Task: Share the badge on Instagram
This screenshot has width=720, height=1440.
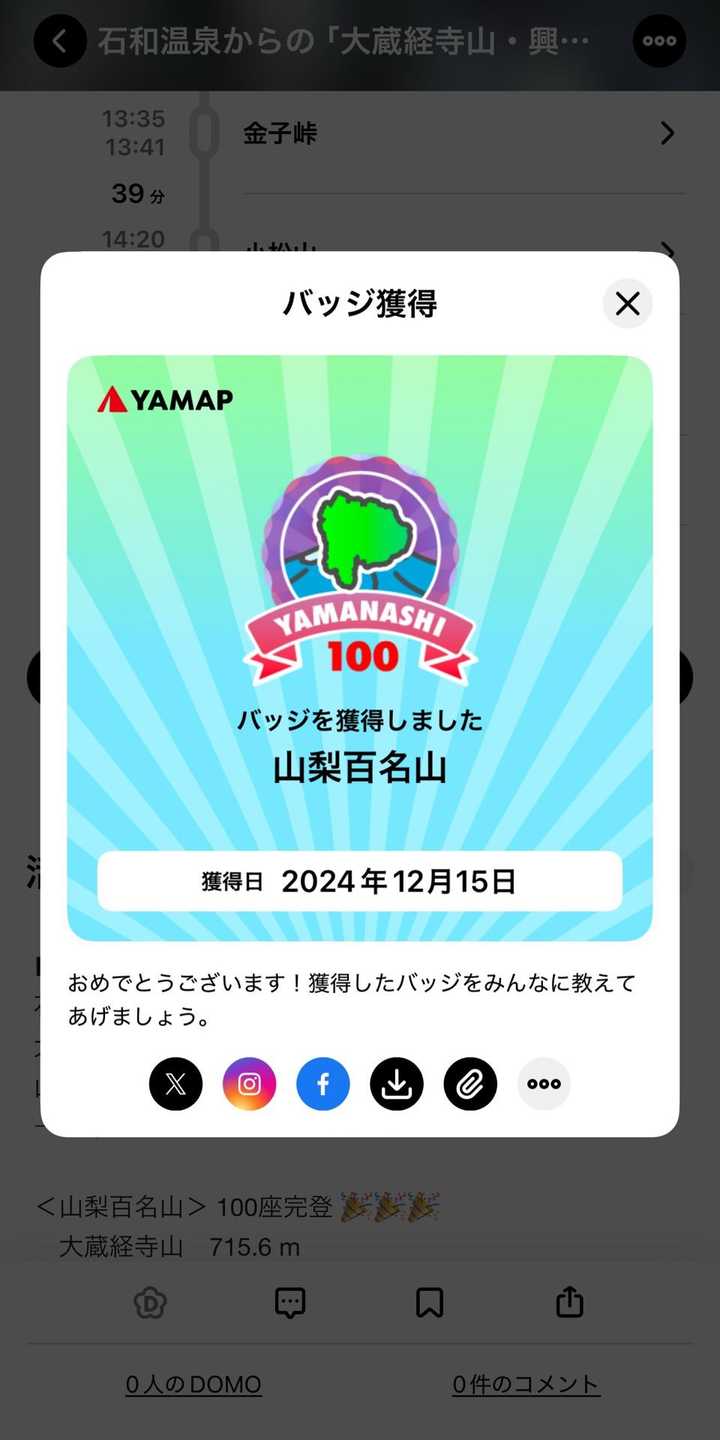Action: pyautogui.click(x=249, y=1084)
